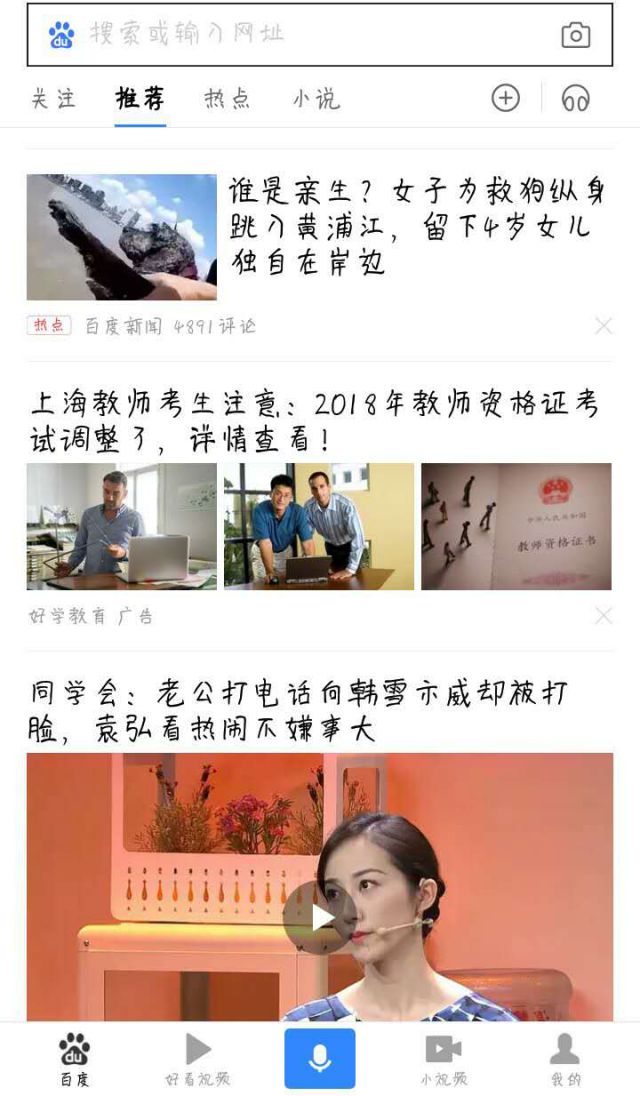Switch to the 关注 tab

54,98
